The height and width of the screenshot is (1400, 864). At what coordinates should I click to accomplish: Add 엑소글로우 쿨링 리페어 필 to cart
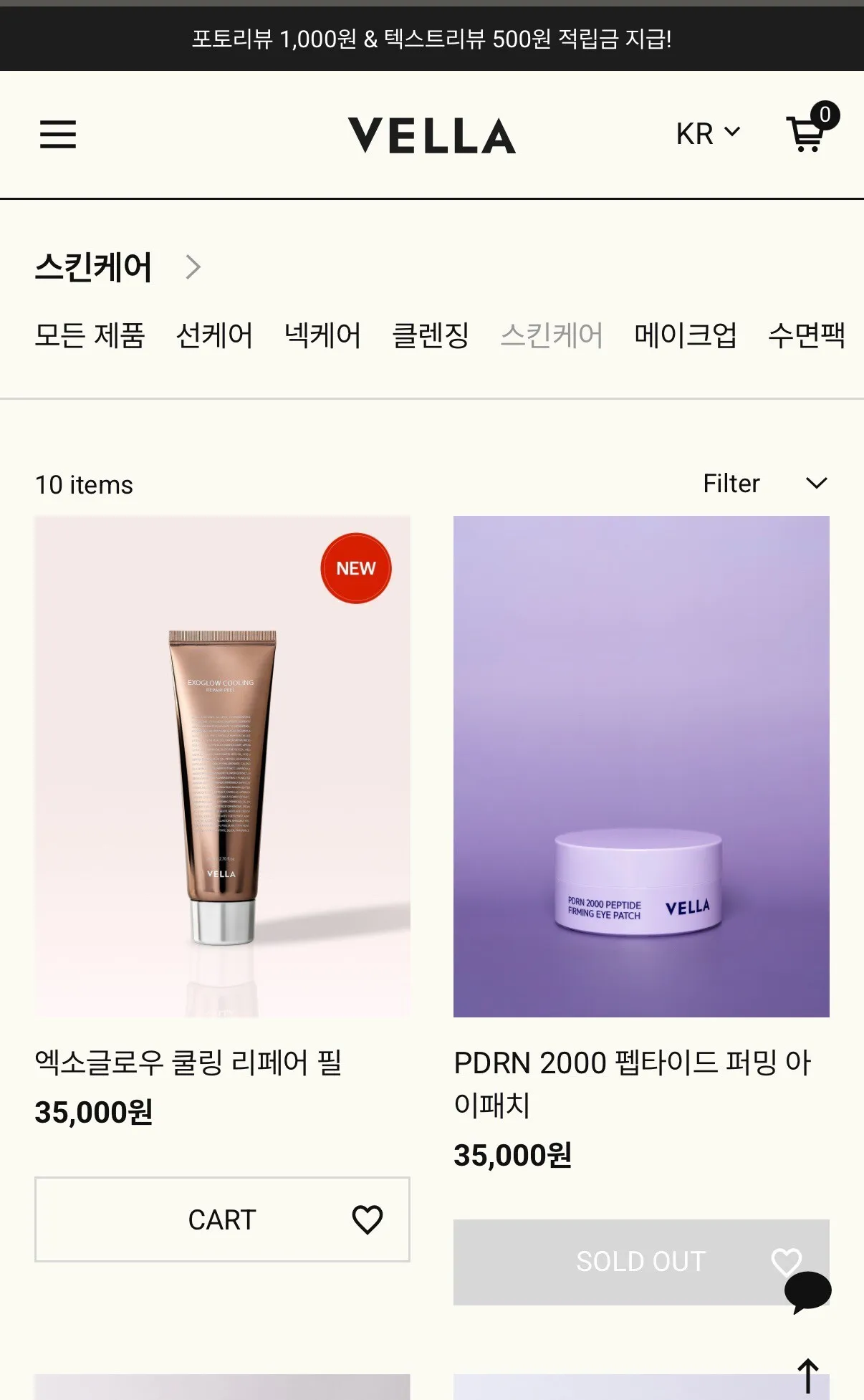pos(222,1219)
